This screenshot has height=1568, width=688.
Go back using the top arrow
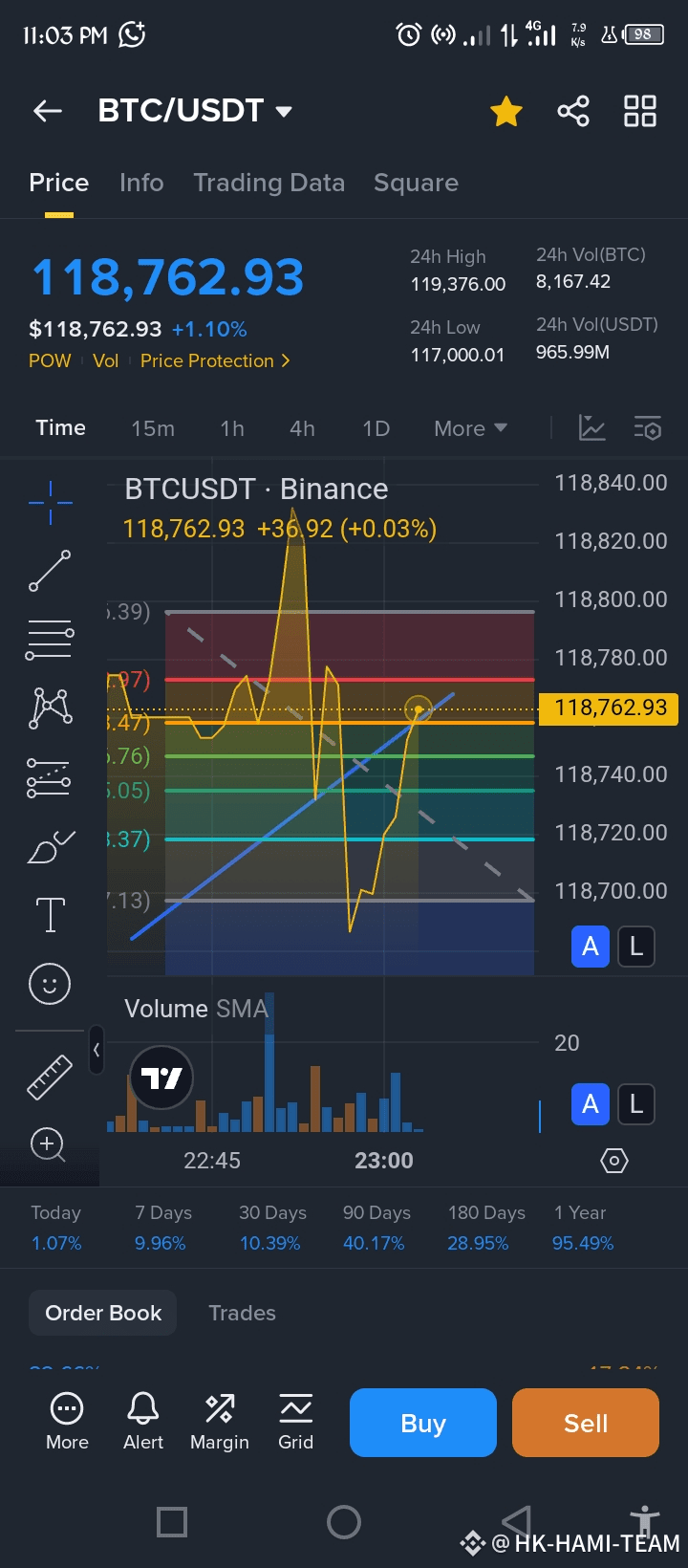[48, 111]
